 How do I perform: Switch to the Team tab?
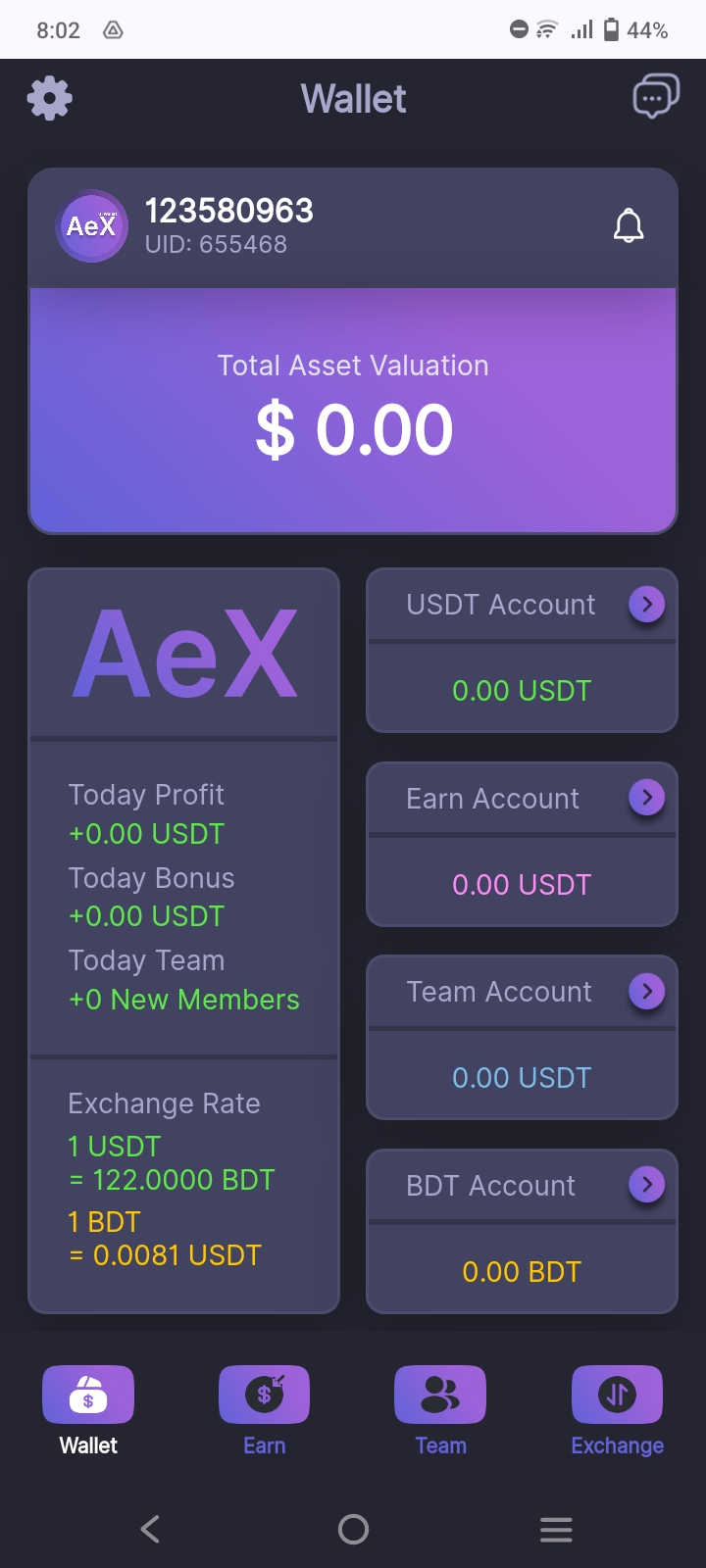[x=440, y=1411]
